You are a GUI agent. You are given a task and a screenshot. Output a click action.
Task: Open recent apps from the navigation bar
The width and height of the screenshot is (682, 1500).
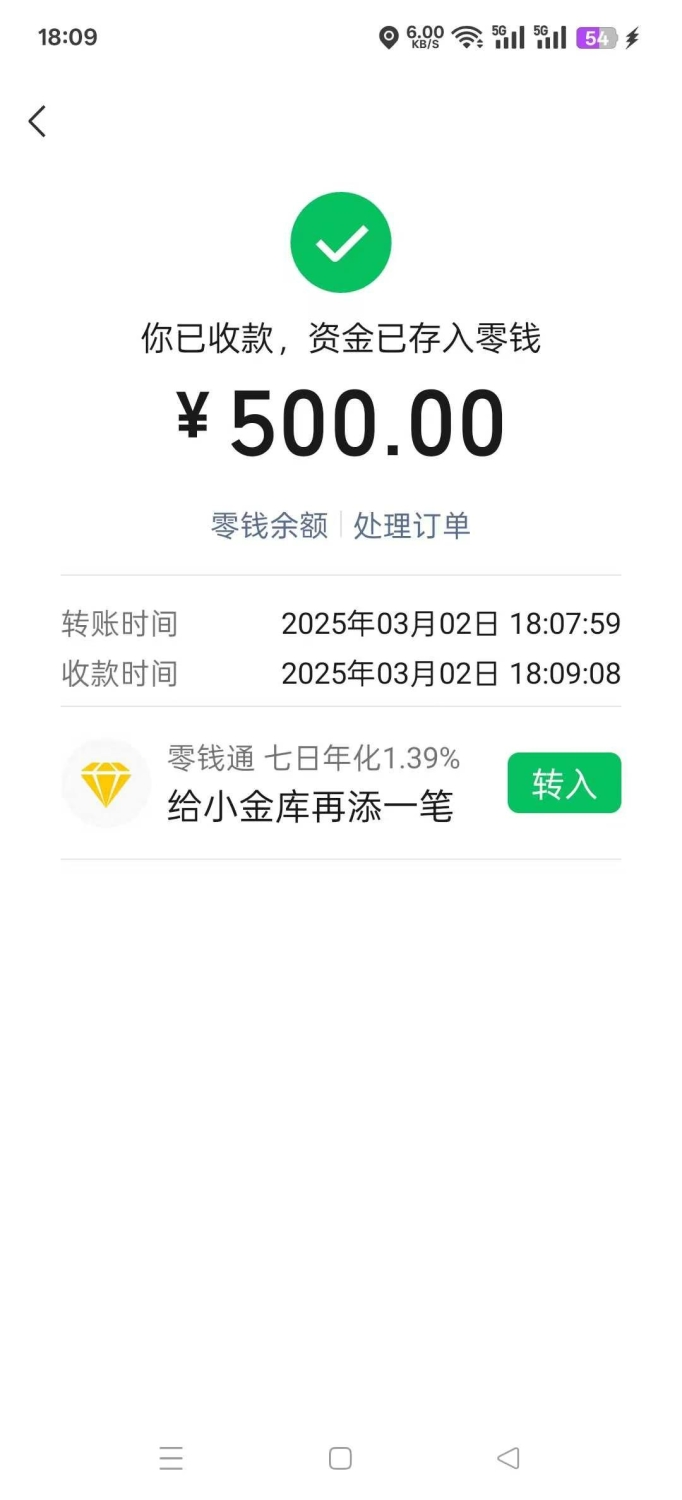tap(171, 1458)
